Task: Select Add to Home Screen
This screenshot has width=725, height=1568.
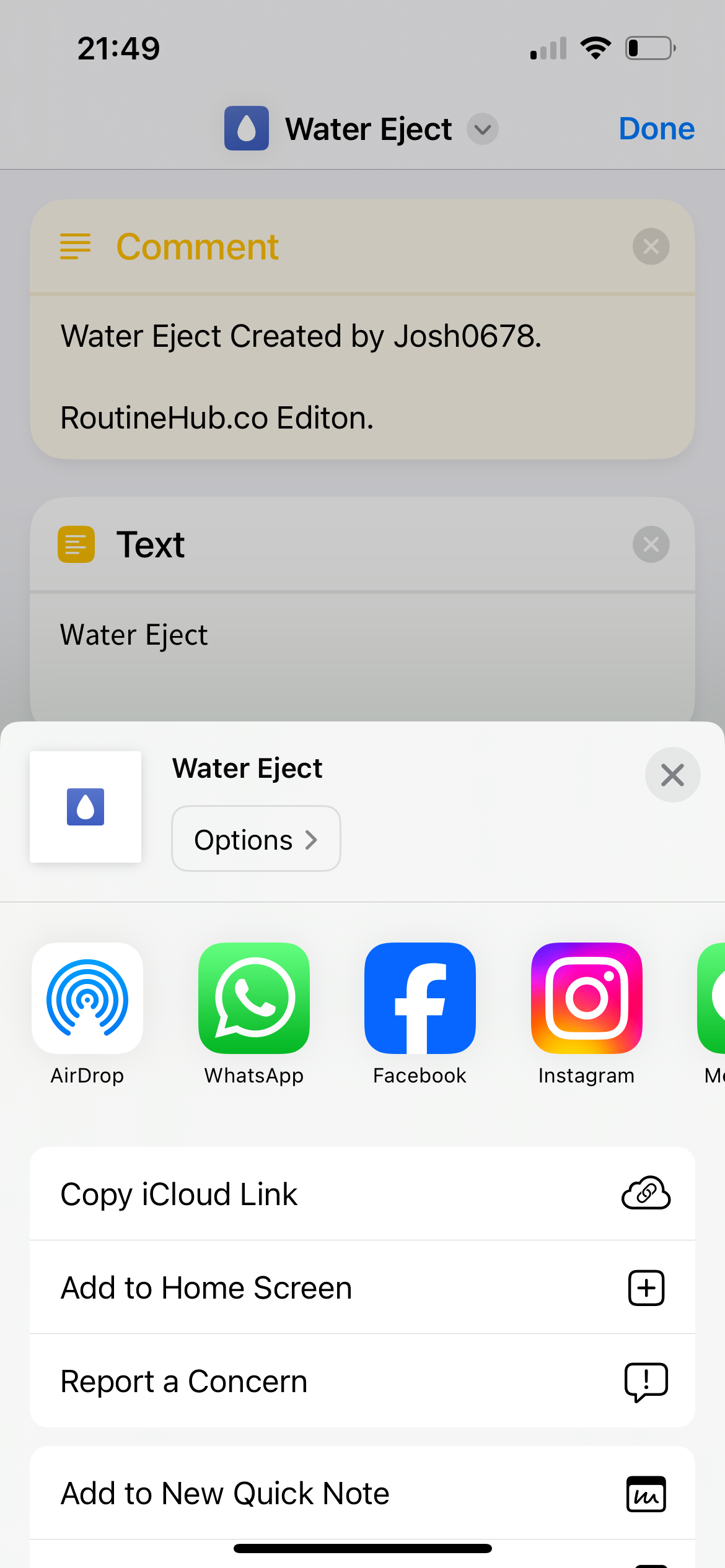Action: click(362, 1287)
